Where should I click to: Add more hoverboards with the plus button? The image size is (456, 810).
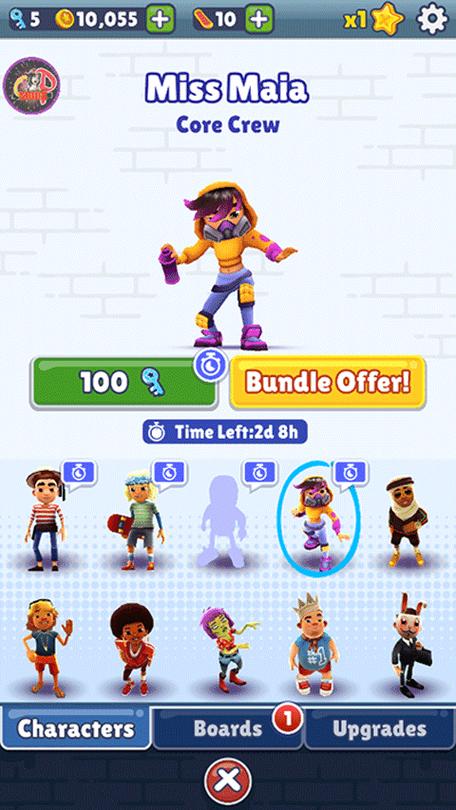(x=259, y=19)
